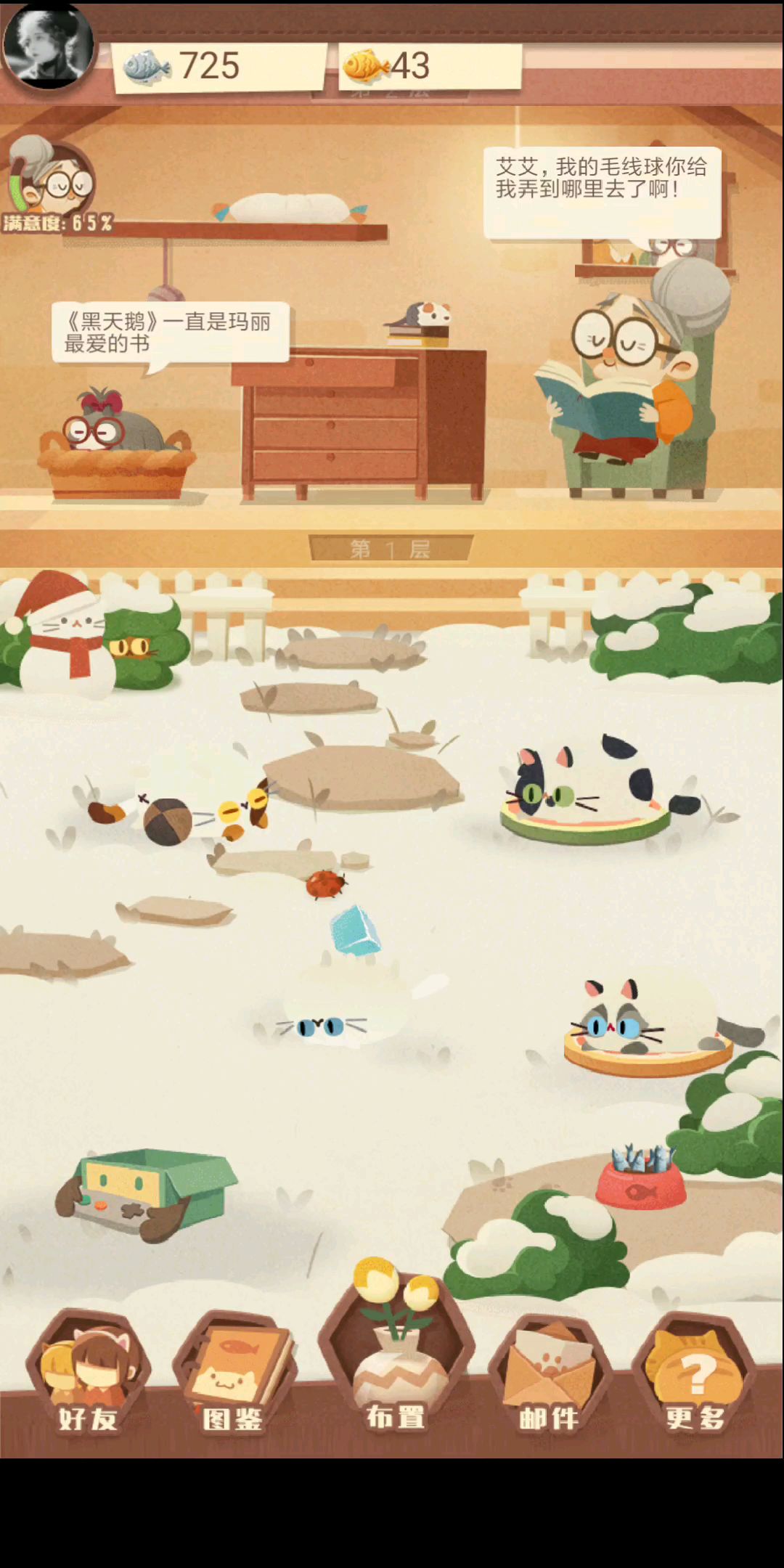The image size is (784, 1568).
Task: Open the 更多 more options
Action: pyautogui.click(x=695, y=1376)
